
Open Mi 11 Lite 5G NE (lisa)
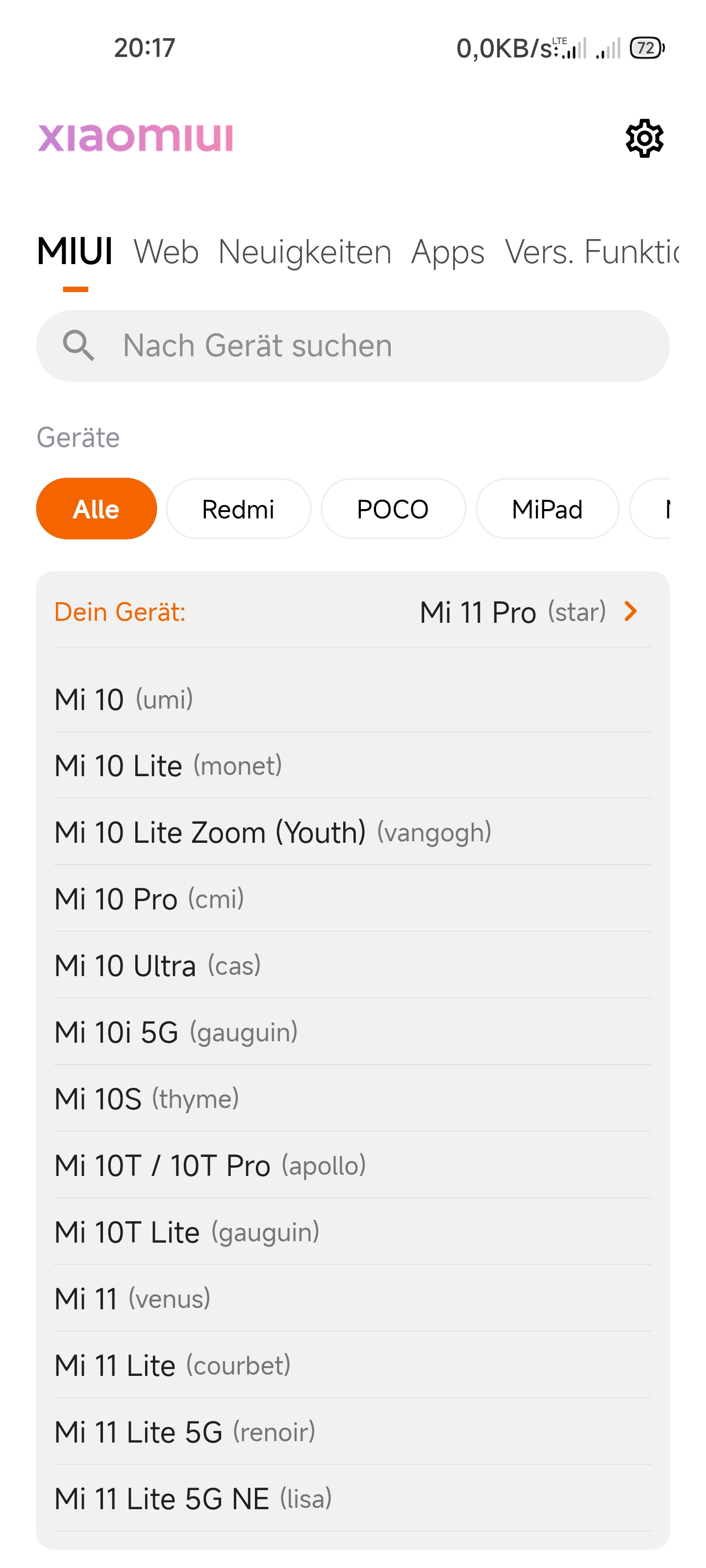point(353,1498)
